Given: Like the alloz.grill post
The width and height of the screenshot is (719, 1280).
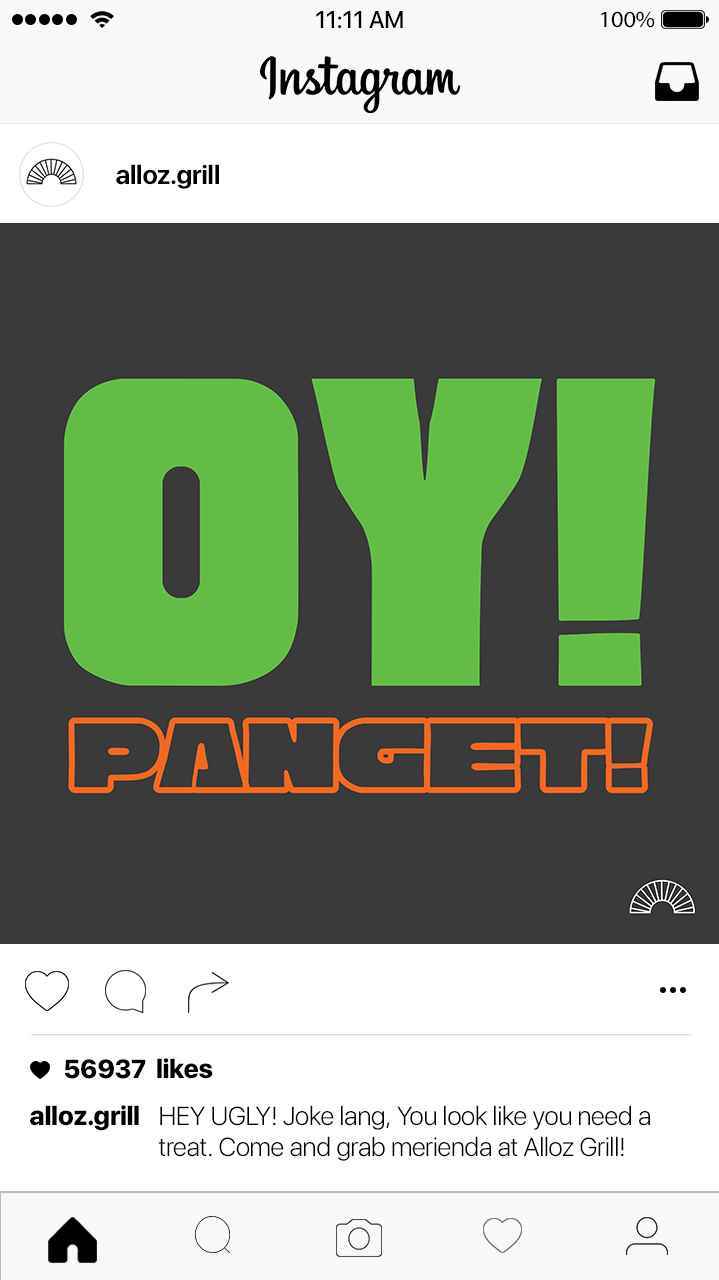Looking at the screenshot, I should 47,991.
